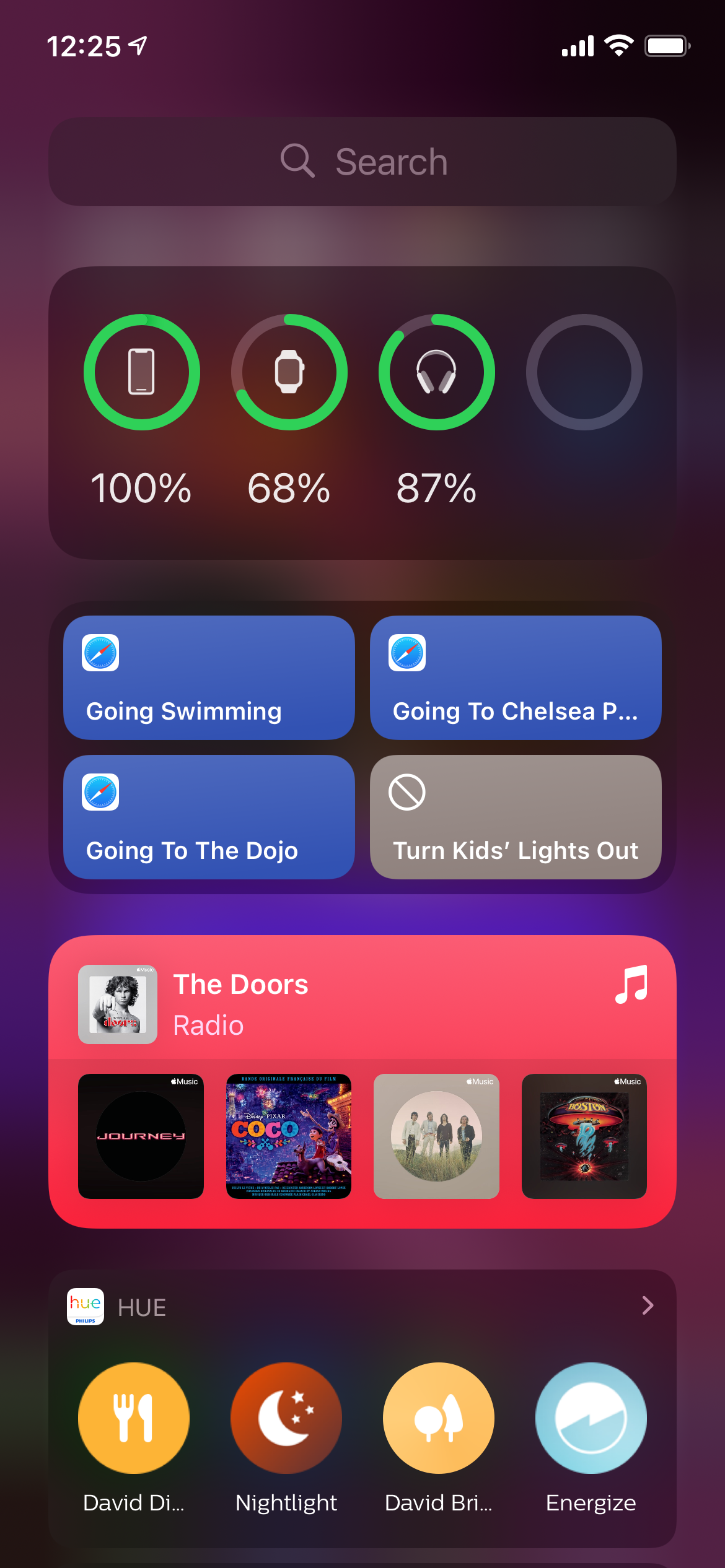
Task: Activate the Energize Hue scene
Action: 591,1418
